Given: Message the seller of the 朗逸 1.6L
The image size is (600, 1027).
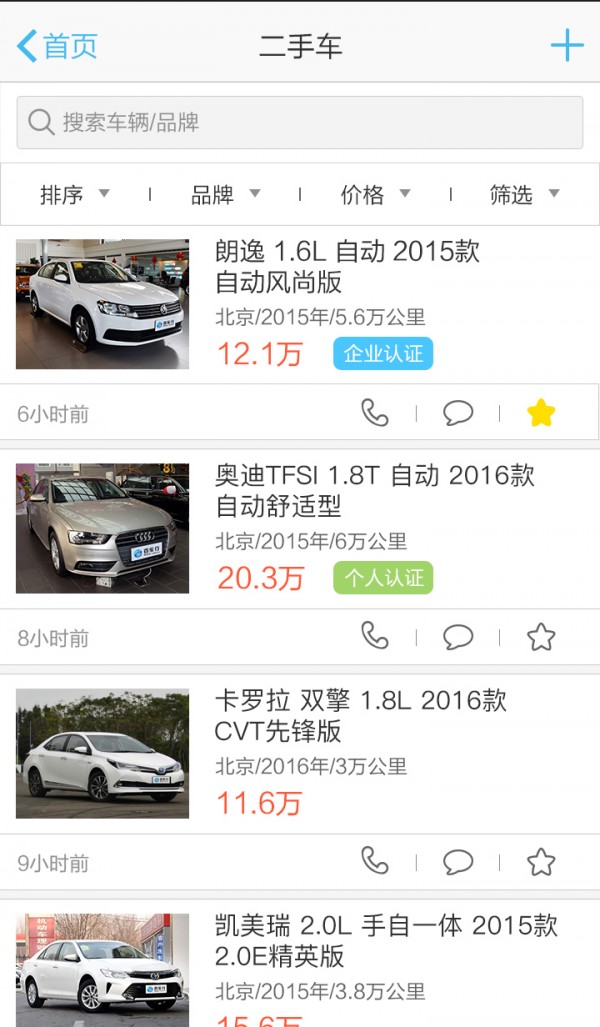Looking at the screenshot, I should [458, 413].
